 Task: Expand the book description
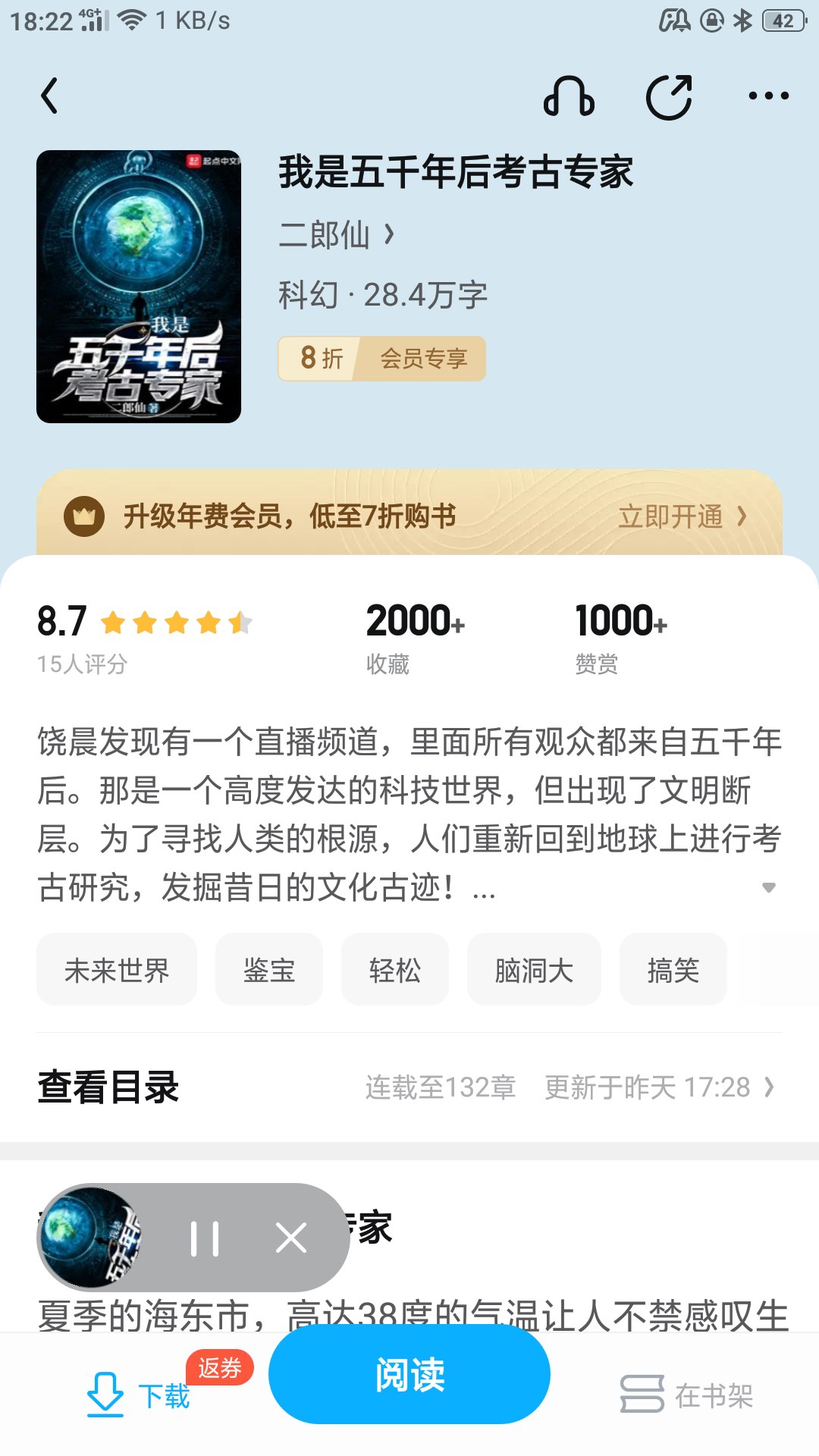(x=768, y=887)
